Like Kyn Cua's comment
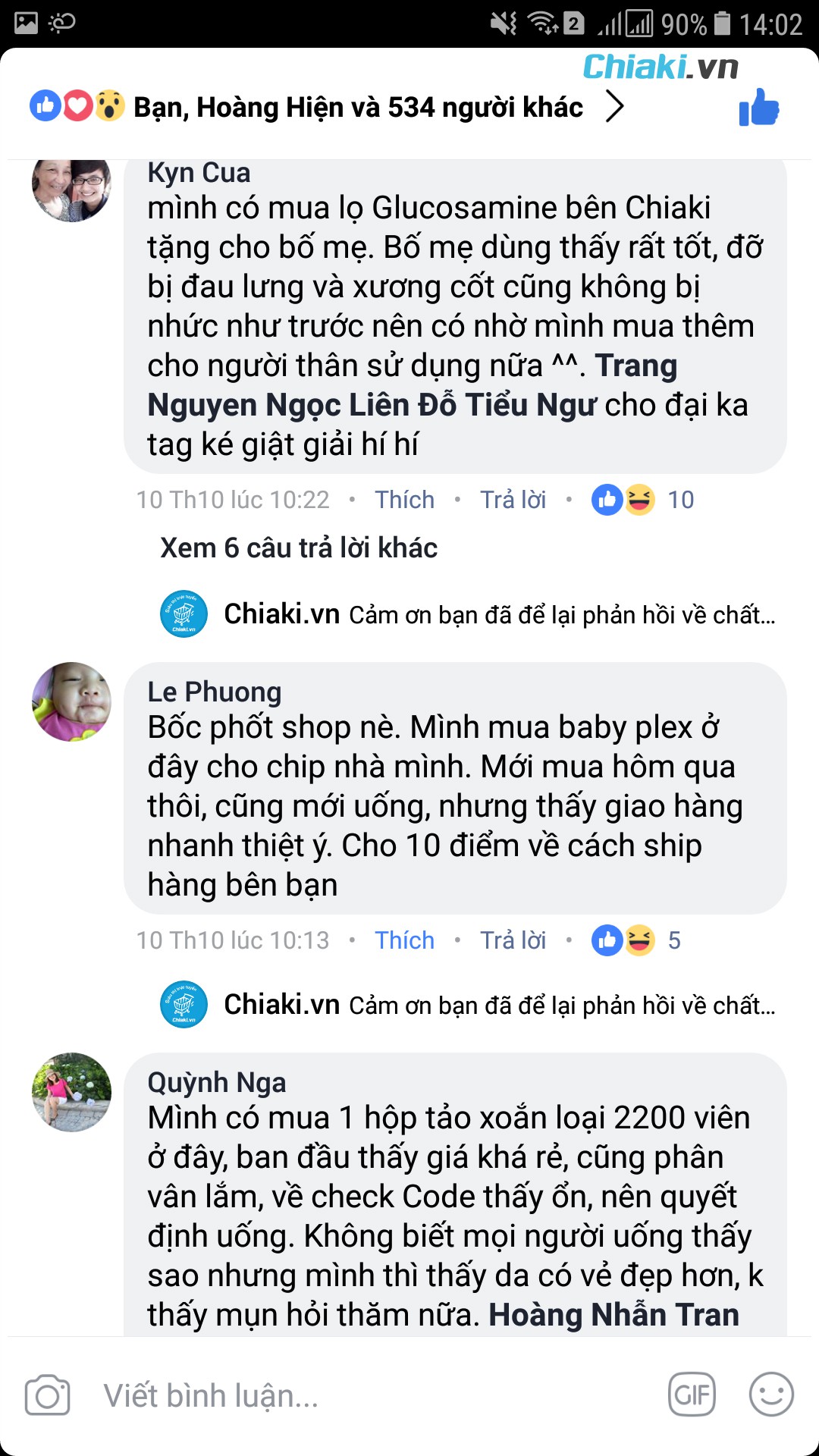 [x=404, y=500]
